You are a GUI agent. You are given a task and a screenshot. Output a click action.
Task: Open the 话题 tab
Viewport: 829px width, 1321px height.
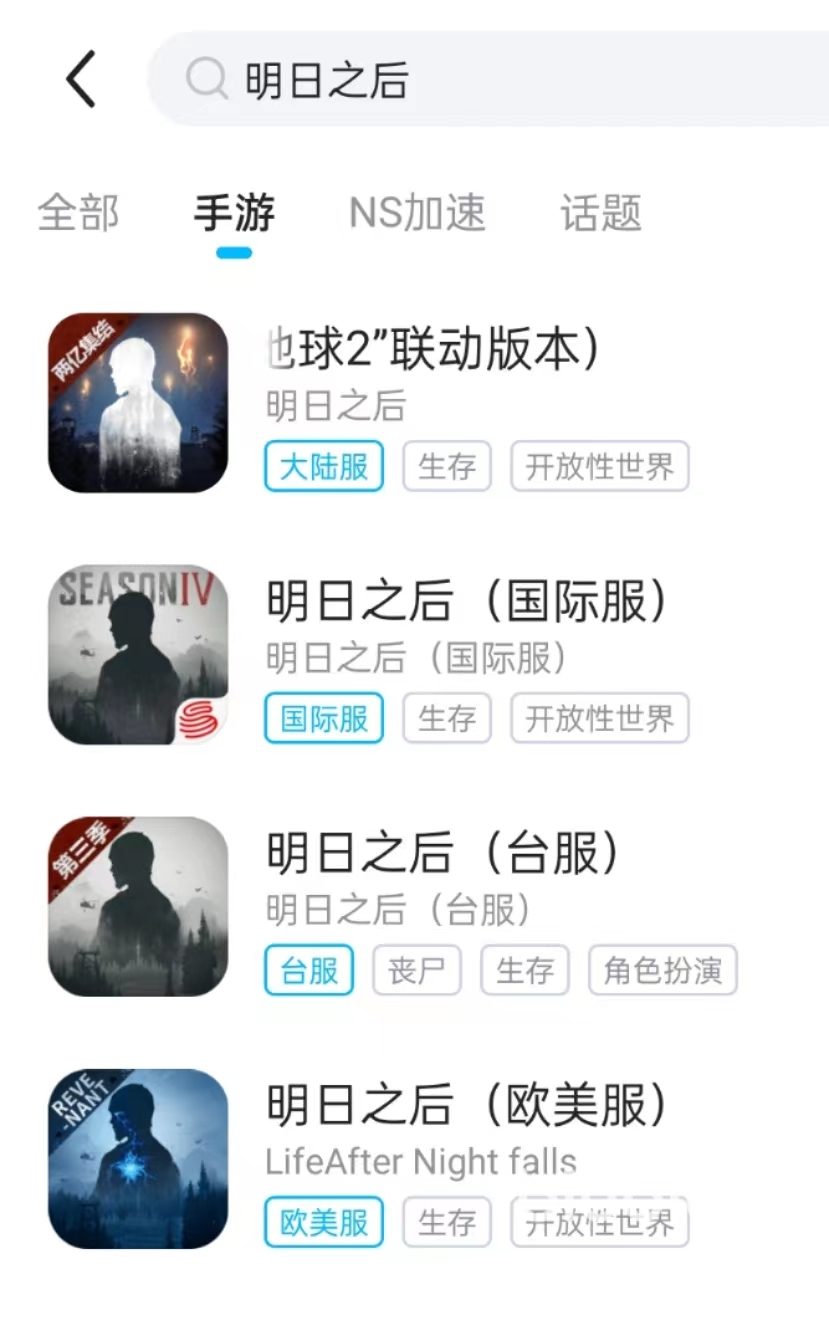pos(600,213)
